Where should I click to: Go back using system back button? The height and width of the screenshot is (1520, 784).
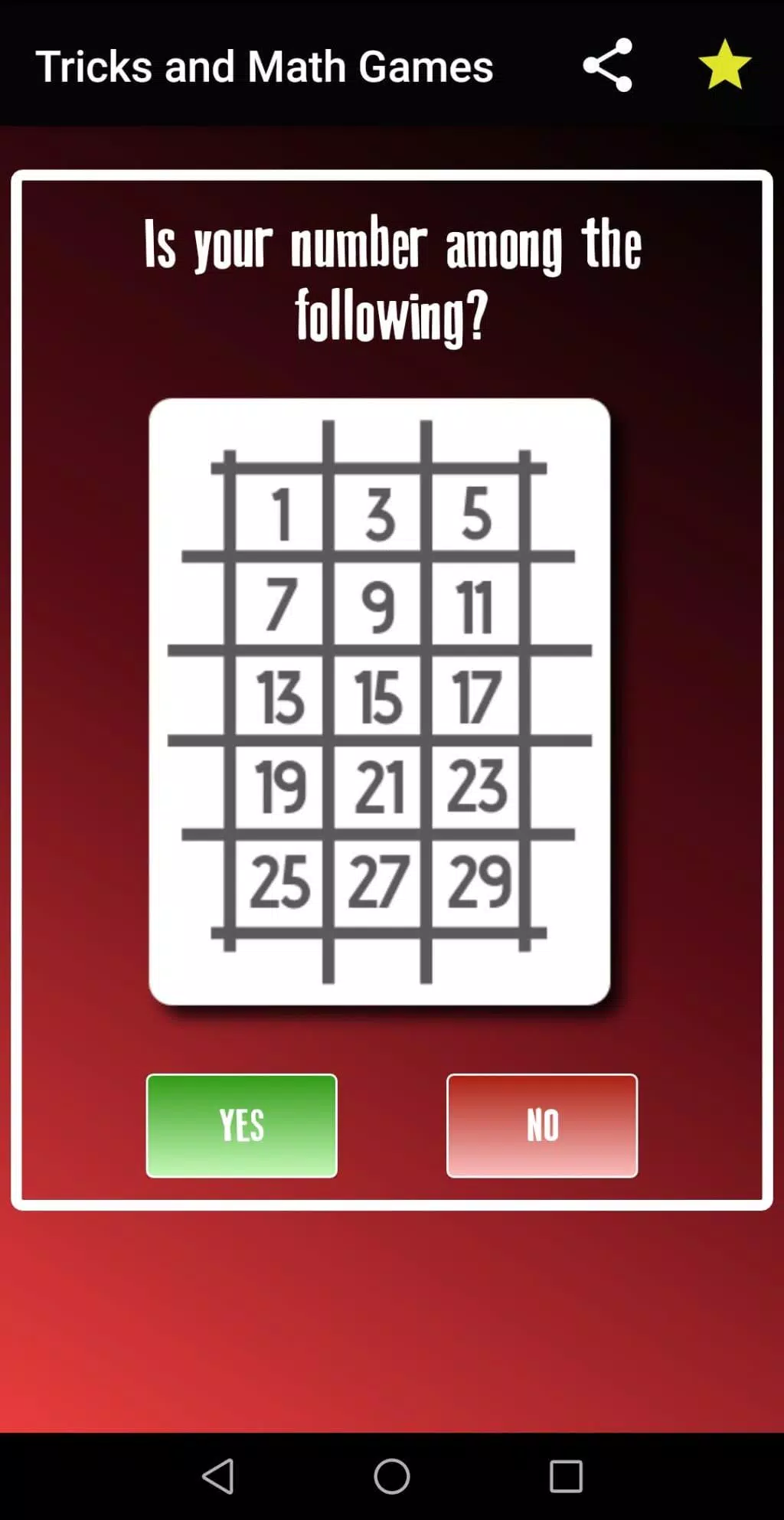(218, 1476)
